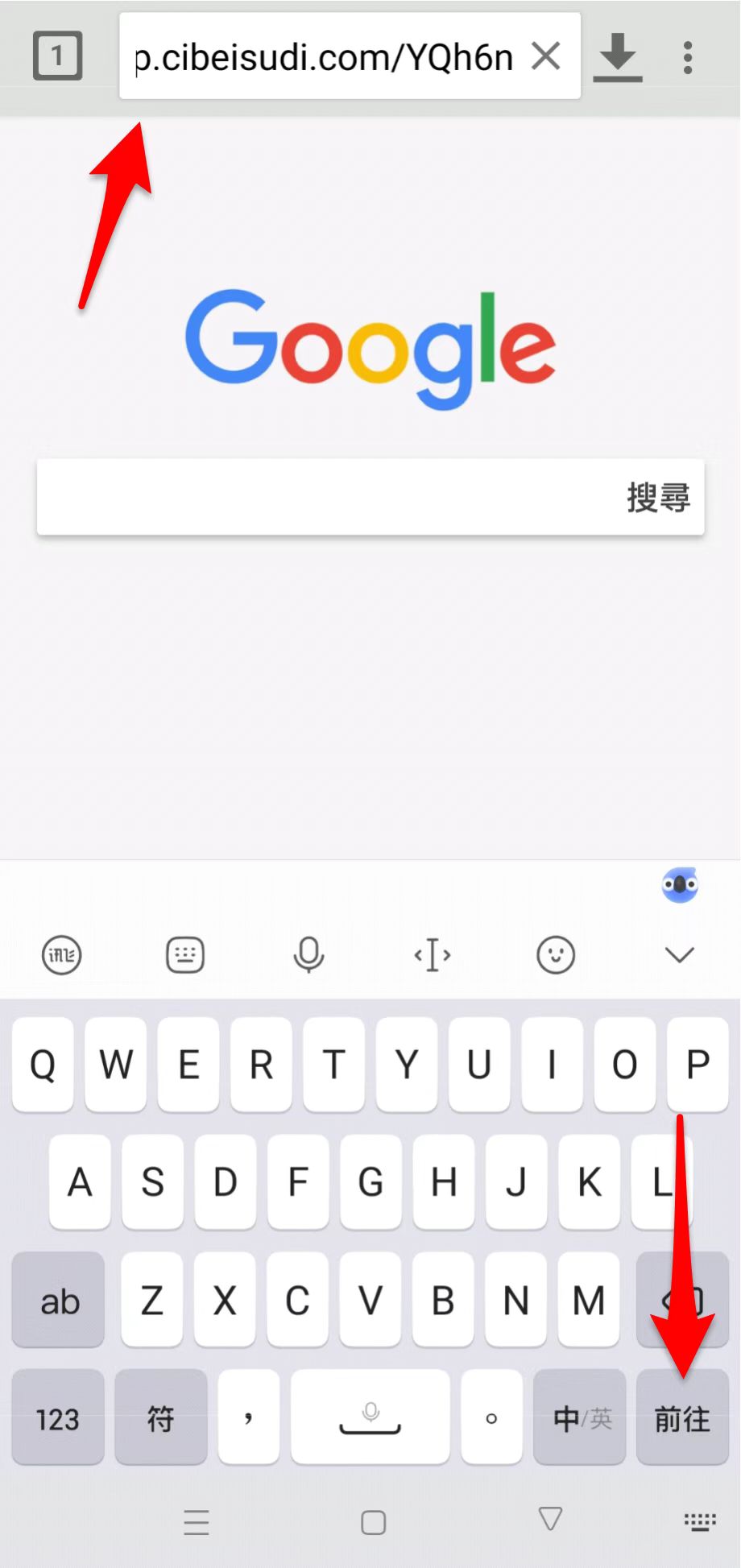Image resolution: width=741 pixels, height=1568 pixels.
Task: Tap the space bar key
Action: tap(370, 1418)
